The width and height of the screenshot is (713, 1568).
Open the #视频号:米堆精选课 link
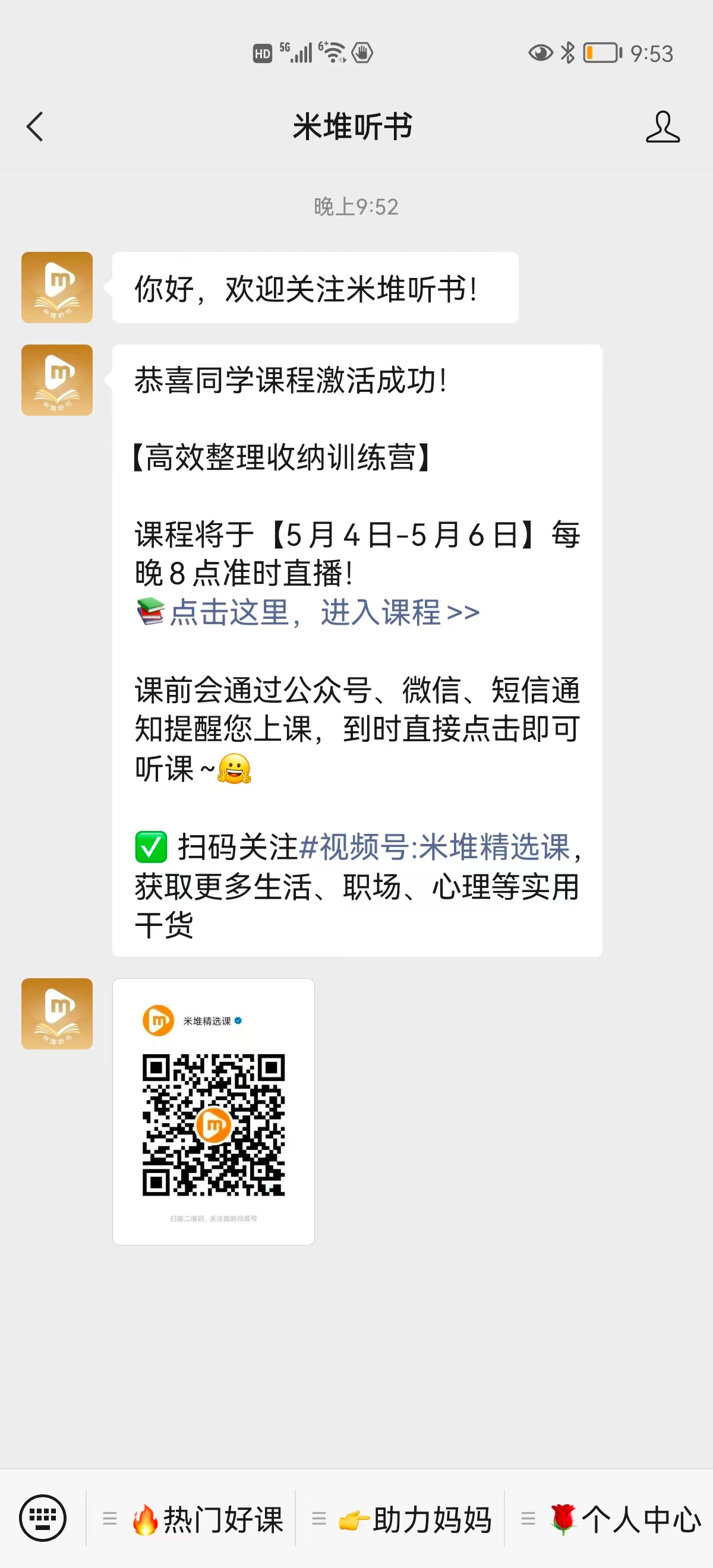tap(435, 847)
